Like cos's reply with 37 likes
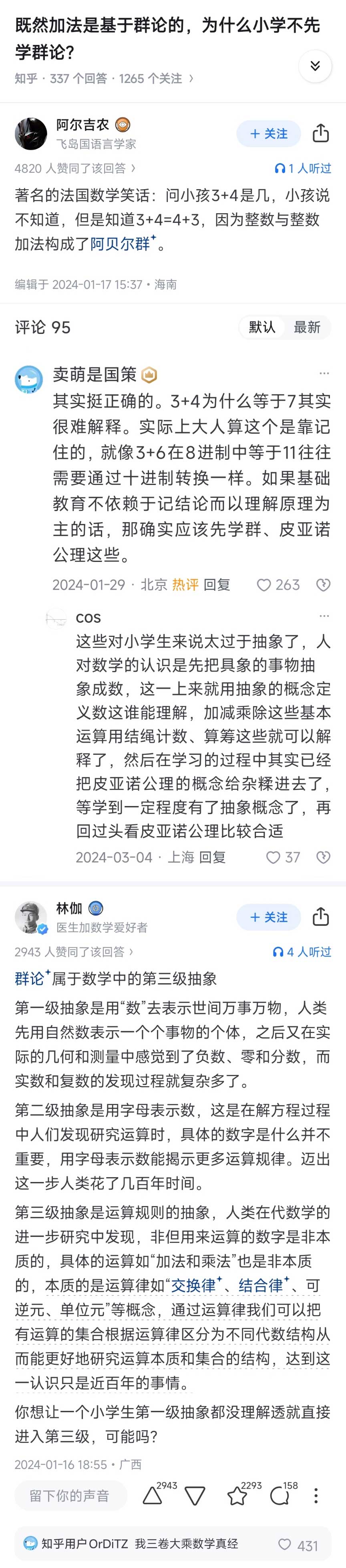This screenshot has width=346, height=1568. 274,857
